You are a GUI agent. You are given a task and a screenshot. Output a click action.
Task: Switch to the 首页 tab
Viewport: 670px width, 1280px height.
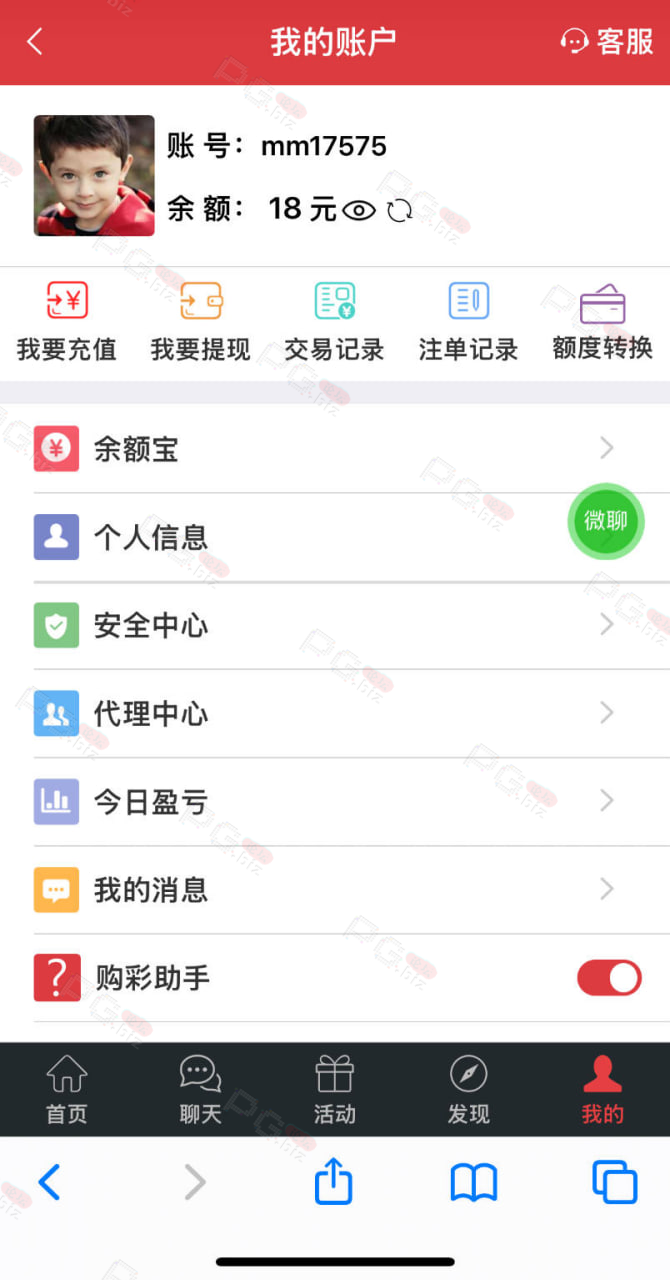[67, 1089]
